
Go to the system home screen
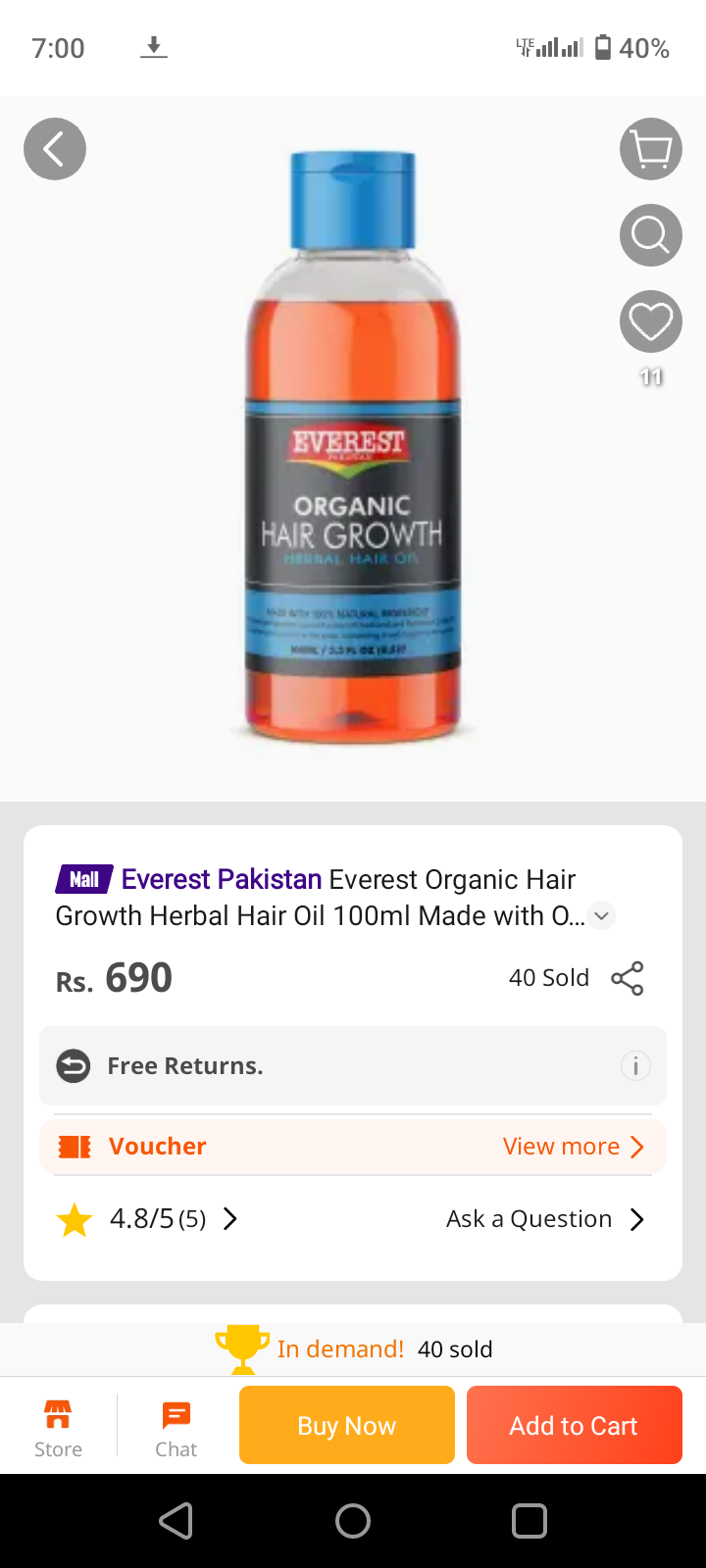tap(353, 1521)
